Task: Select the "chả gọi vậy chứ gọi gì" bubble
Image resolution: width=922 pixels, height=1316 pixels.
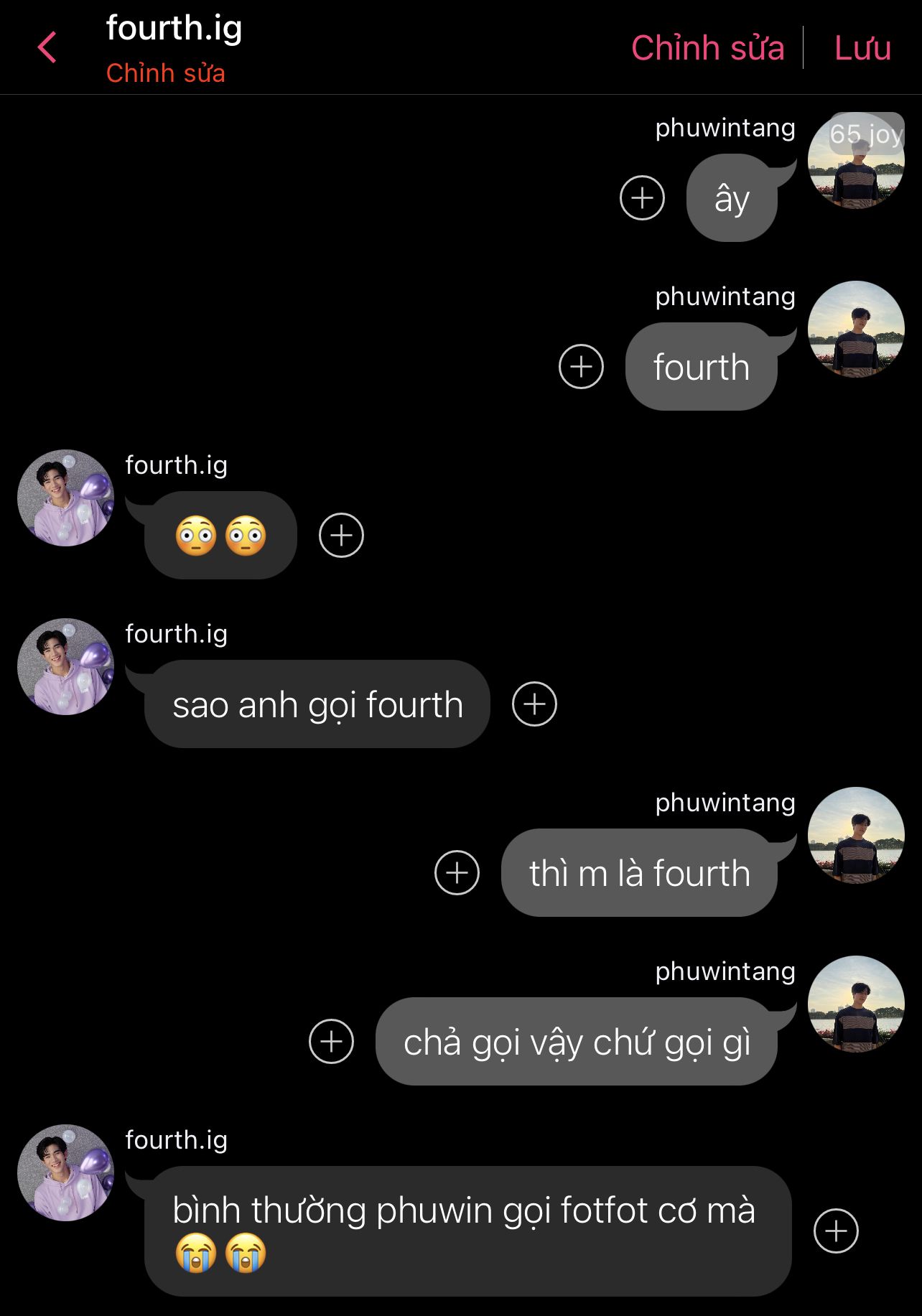Action: (x=576, y=1042)
